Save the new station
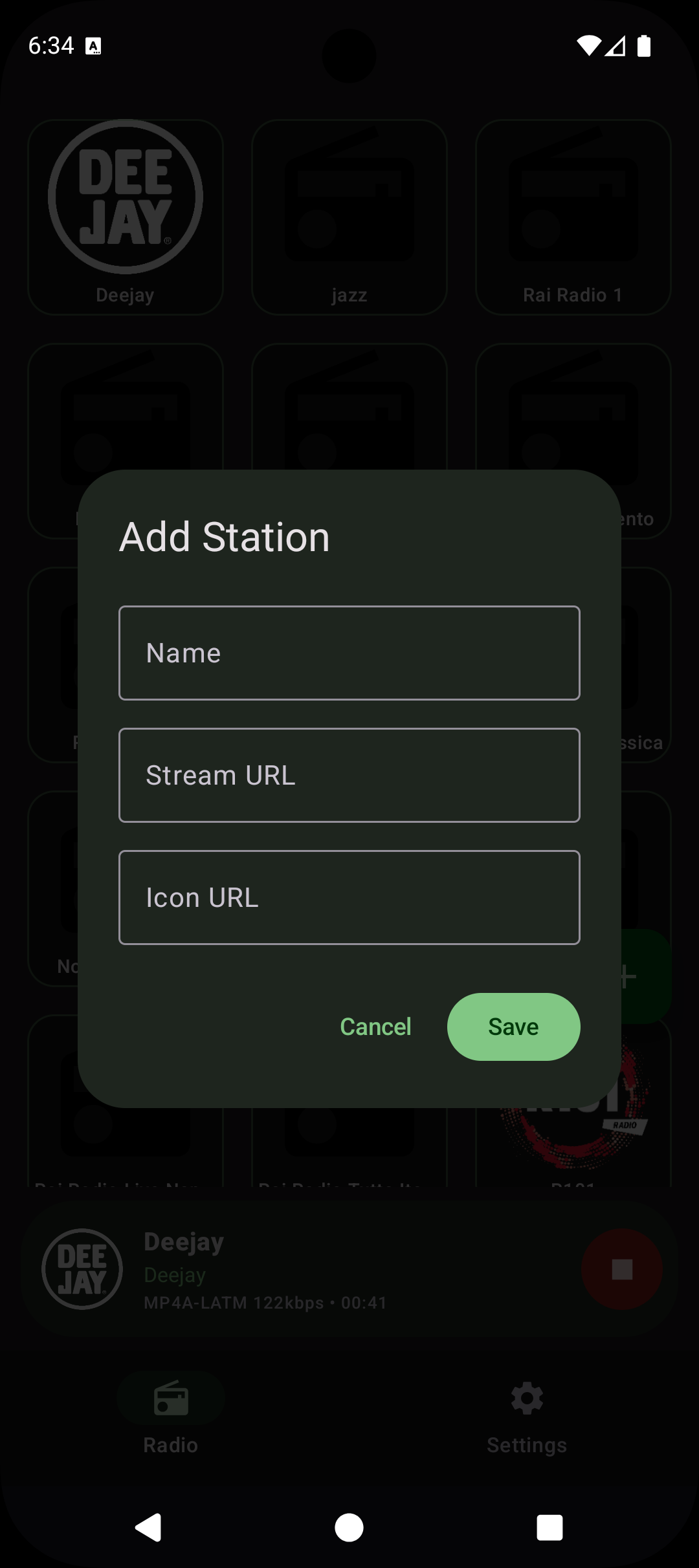The width and height of the screenshot is (699, 1568). pos(513,1027)
